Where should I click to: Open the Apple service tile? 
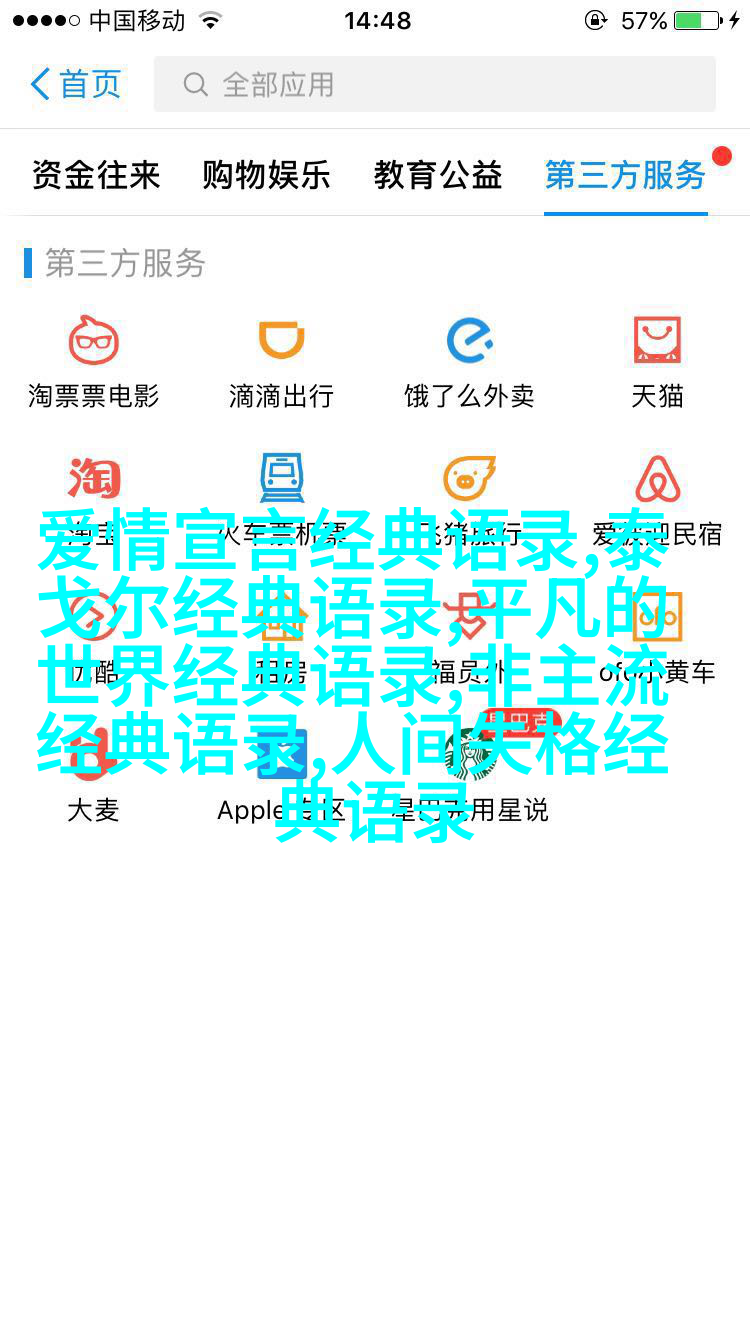(x=281, y=770)
